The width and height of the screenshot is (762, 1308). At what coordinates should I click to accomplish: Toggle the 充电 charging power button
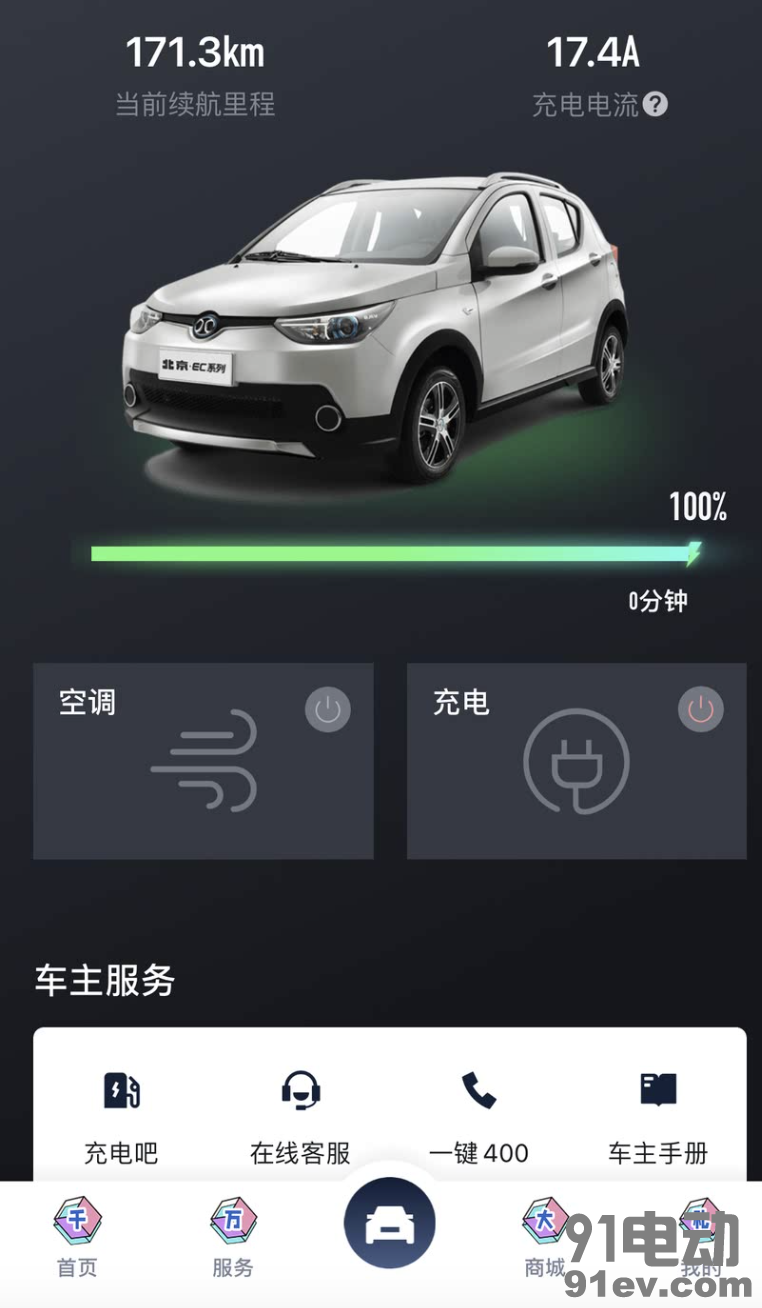[x=700, y=710]
